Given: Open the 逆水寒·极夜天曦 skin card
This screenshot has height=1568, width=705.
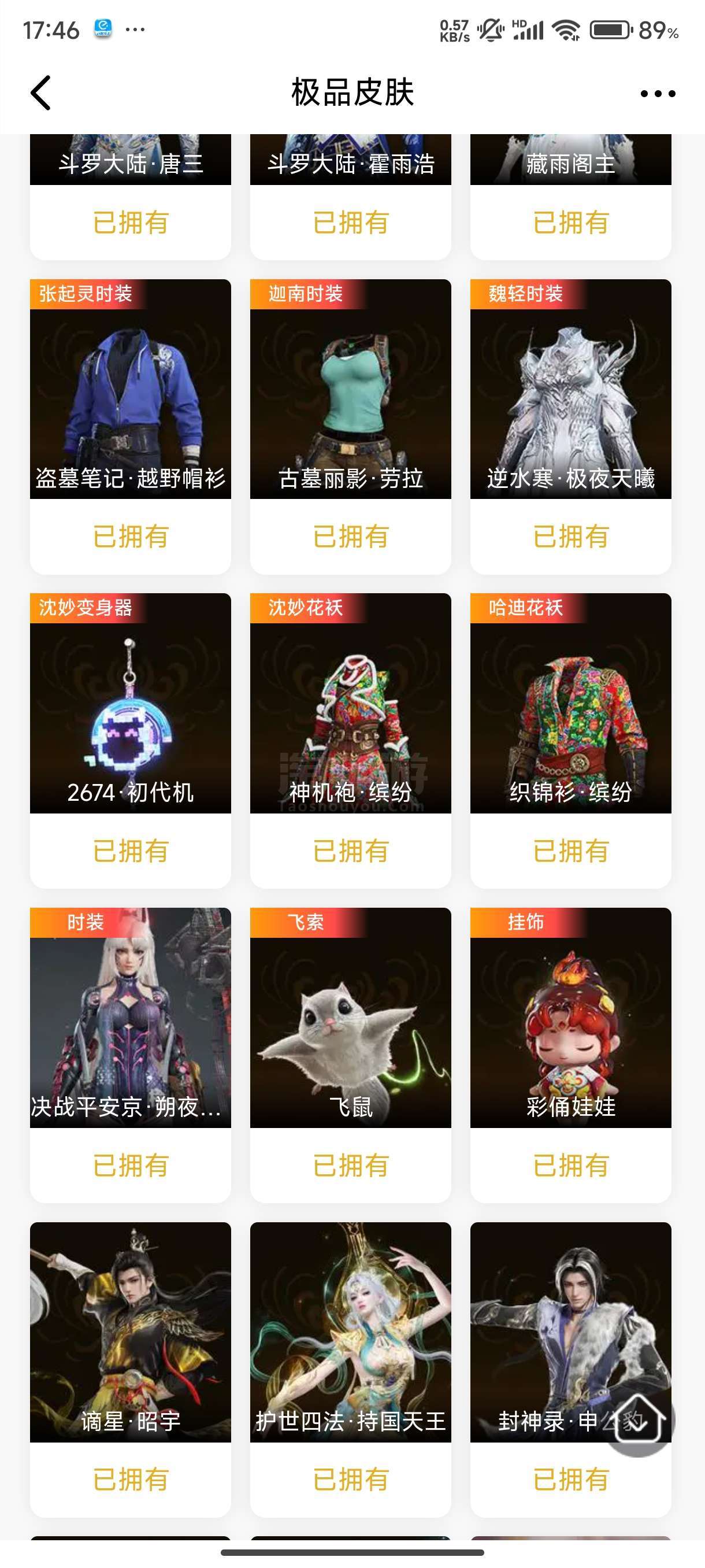Looking at the screenshot, I should (570, 426).
